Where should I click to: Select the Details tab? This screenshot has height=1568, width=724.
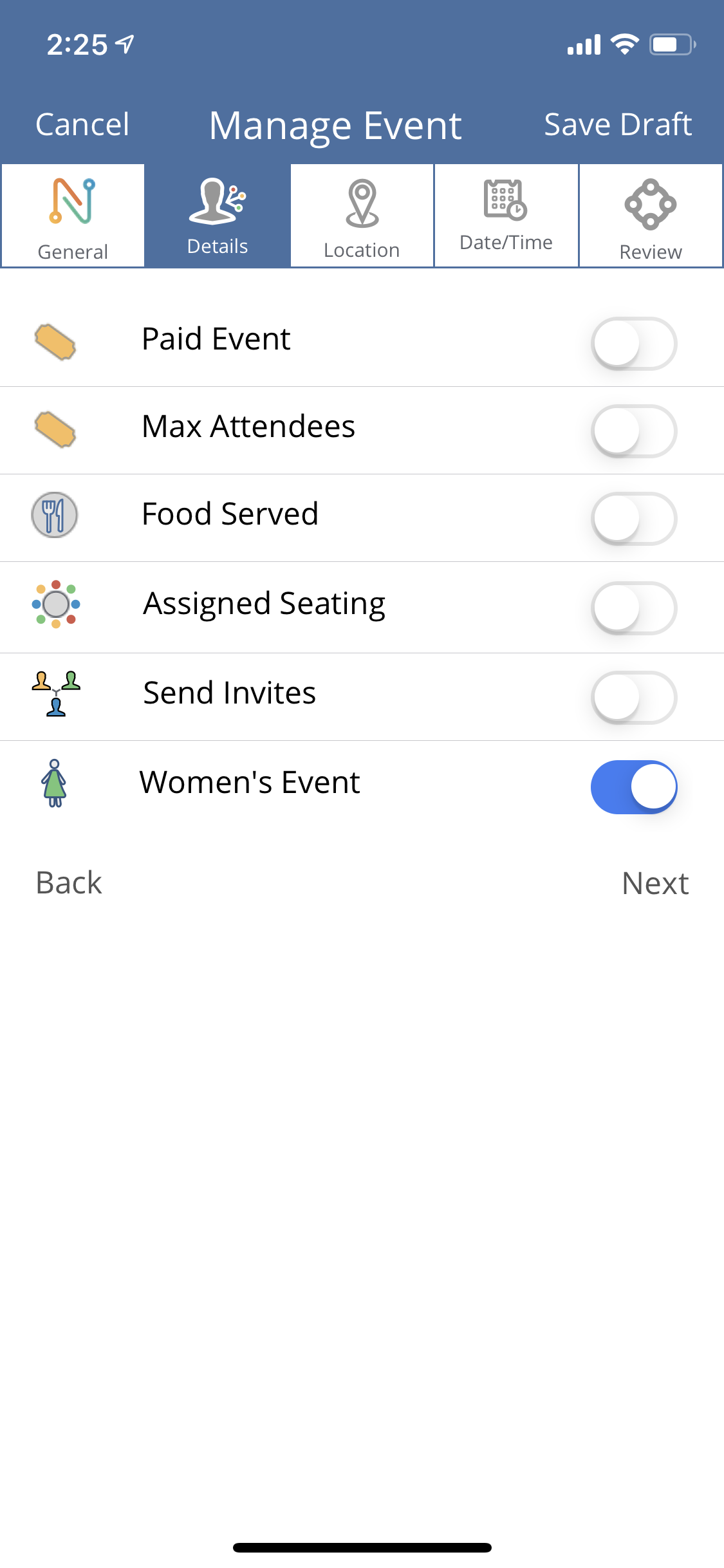(218, 216)
